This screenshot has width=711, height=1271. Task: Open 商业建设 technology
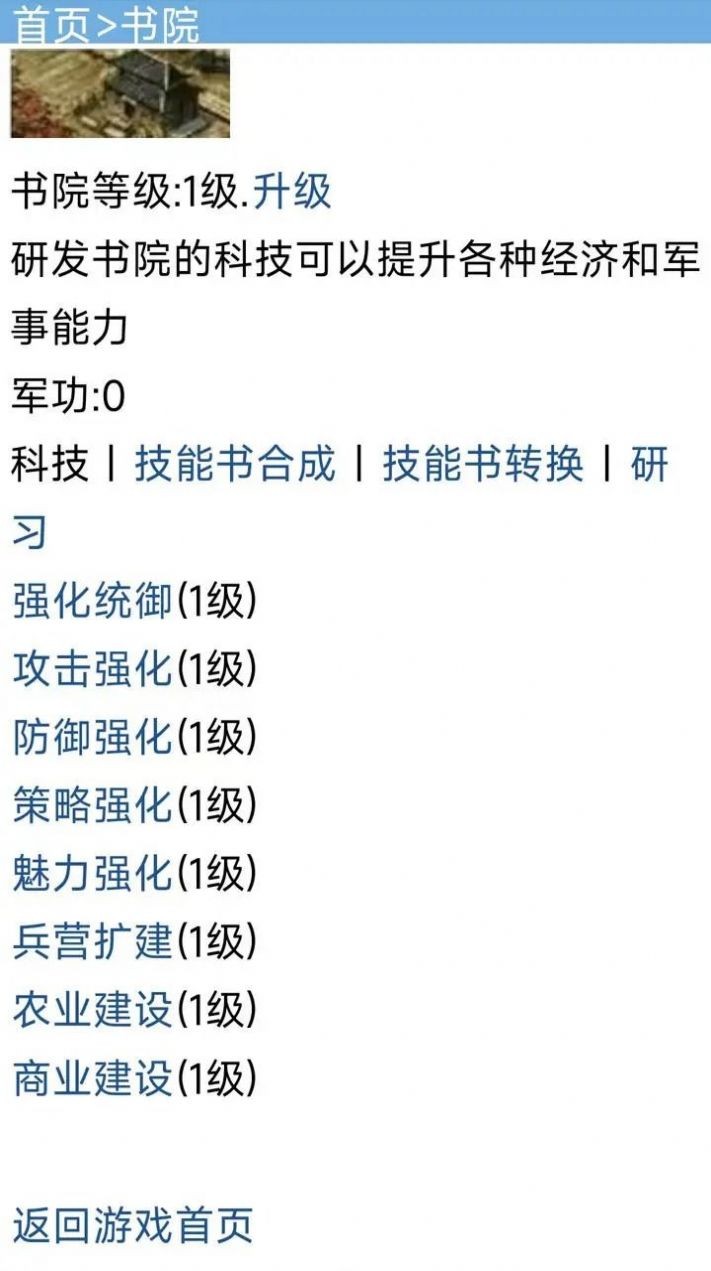[x=92, y=1078]
